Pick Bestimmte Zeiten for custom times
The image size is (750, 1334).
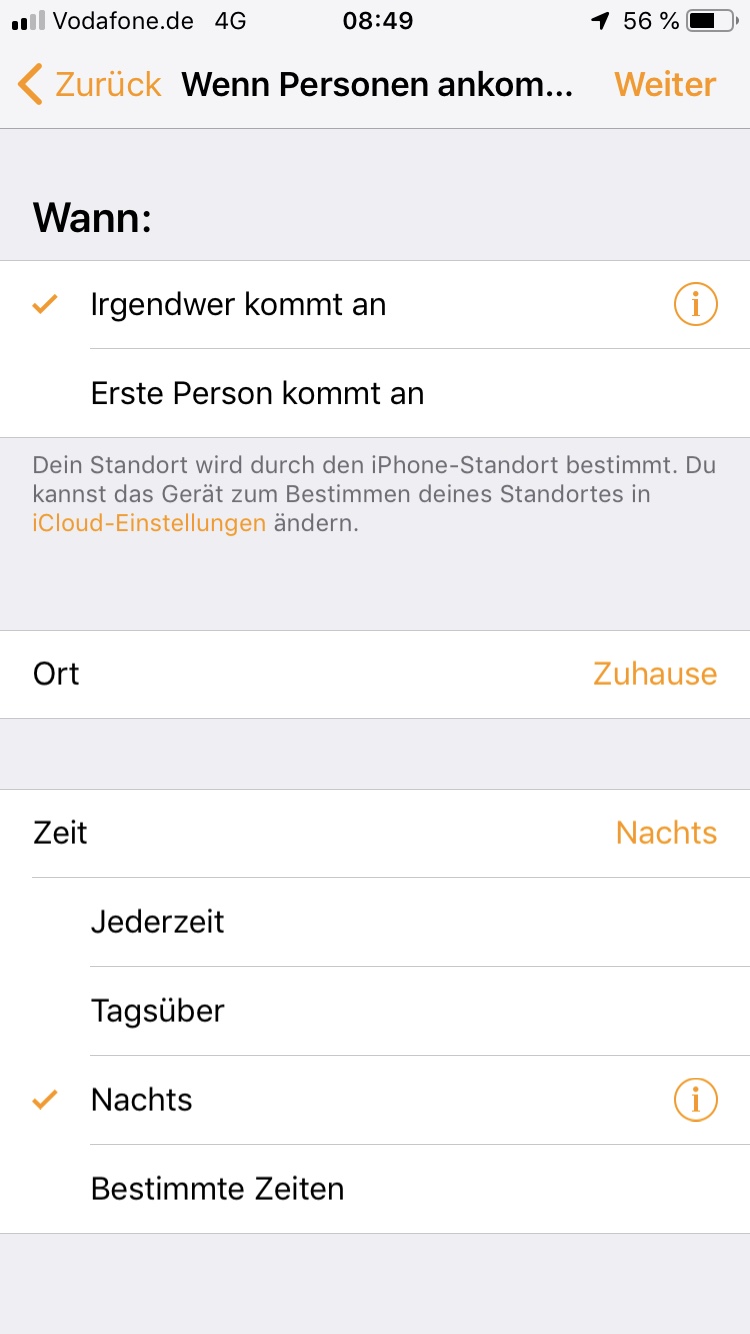point(217,1189)
